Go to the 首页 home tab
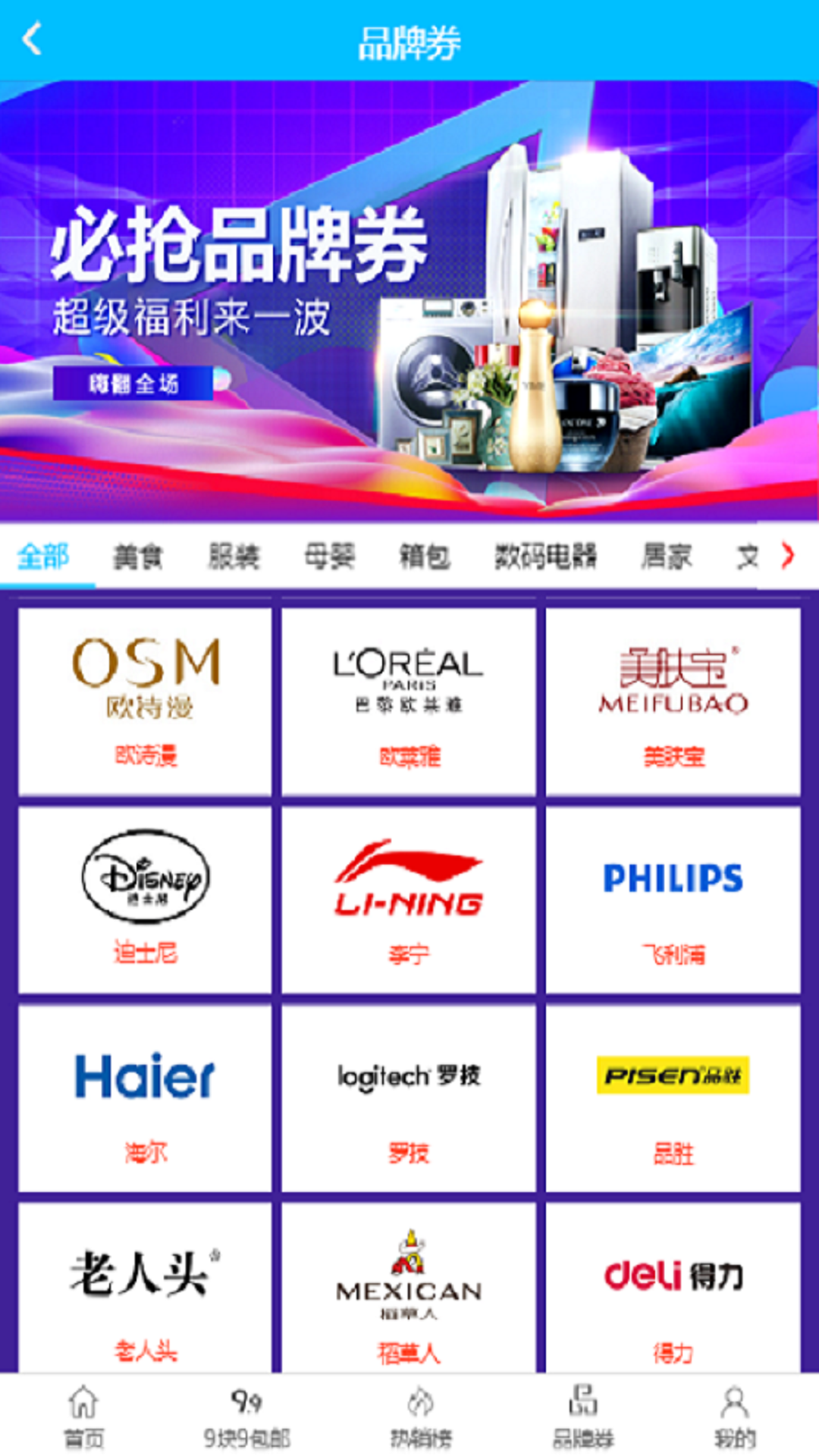Viewport: 819px width, 1456px height. click(x=83, y=1417)
